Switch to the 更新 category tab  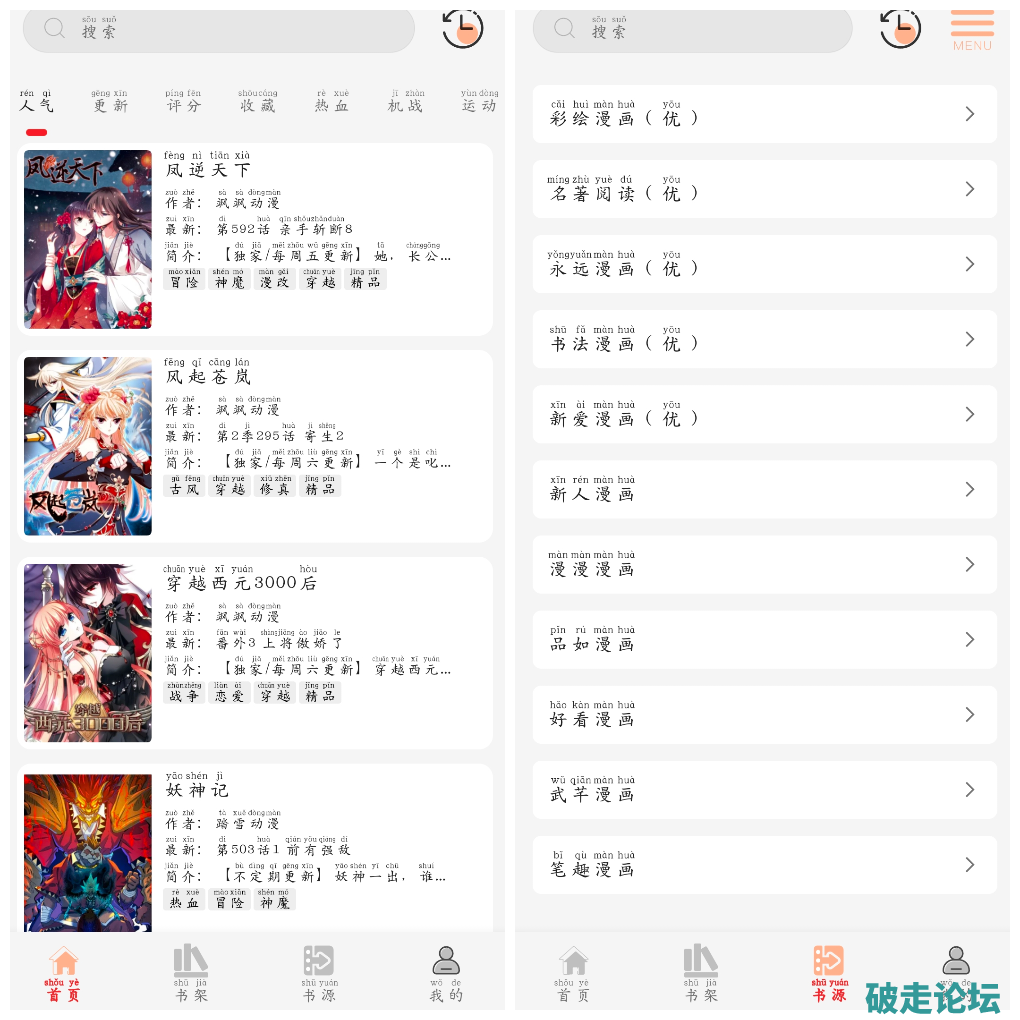[x=110, y=102]
